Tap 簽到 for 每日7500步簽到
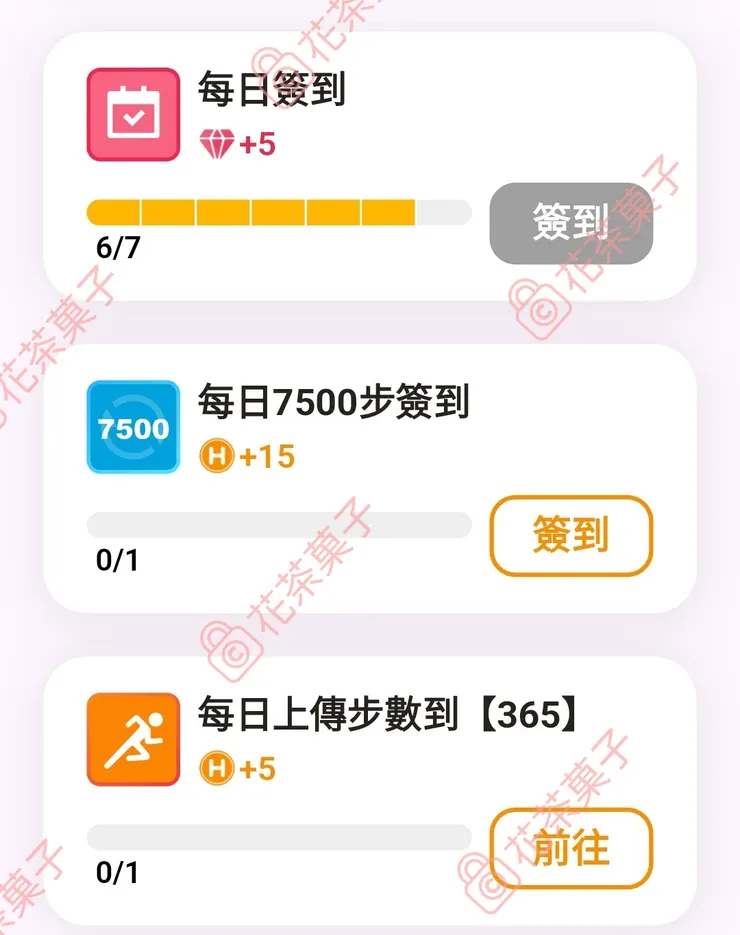The width and height of the screenshot is (740, 935). click(x=571, y=536)
